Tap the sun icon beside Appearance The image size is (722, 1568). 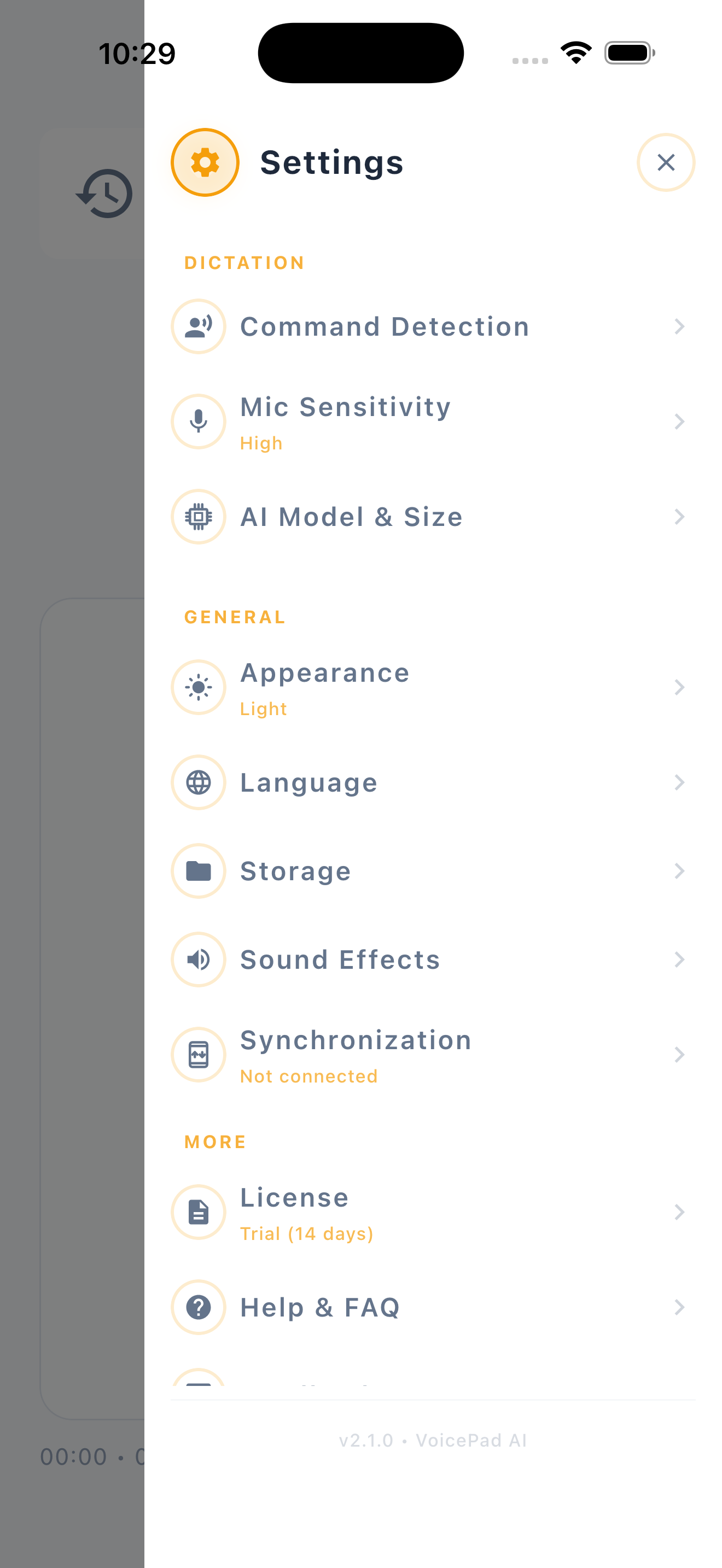coord(199,687)
